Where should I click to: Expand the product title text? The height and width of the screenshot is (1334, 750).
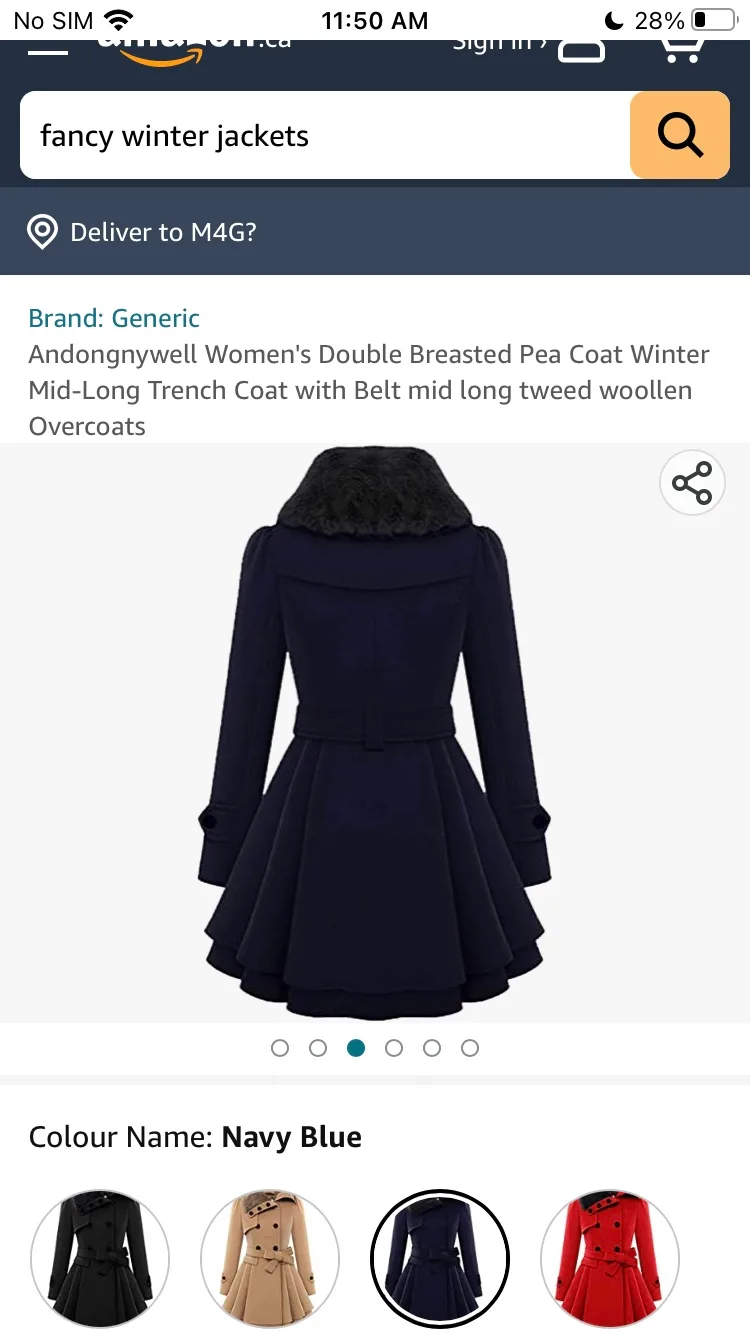(368, 390)
